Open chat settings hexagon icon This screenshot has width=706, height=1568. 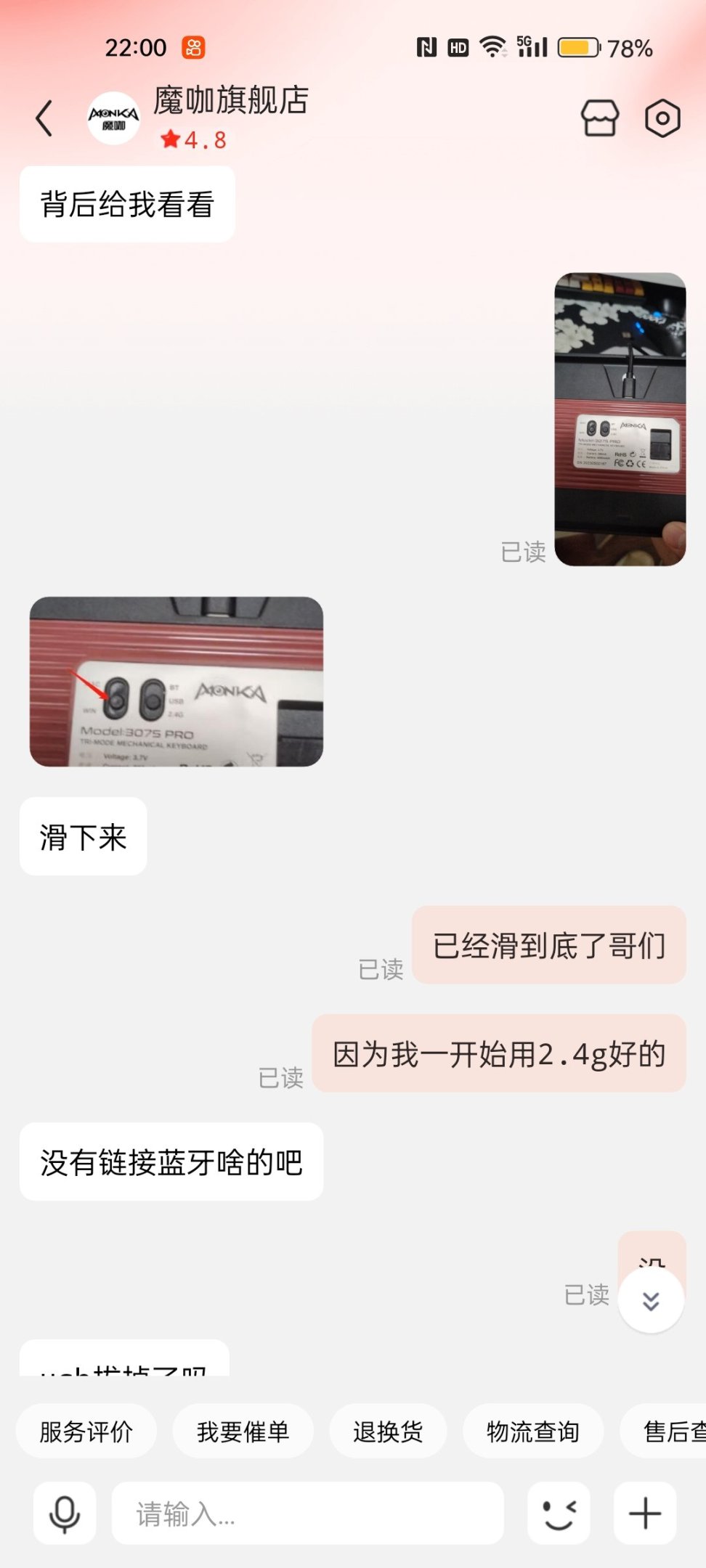coord(662,118)
